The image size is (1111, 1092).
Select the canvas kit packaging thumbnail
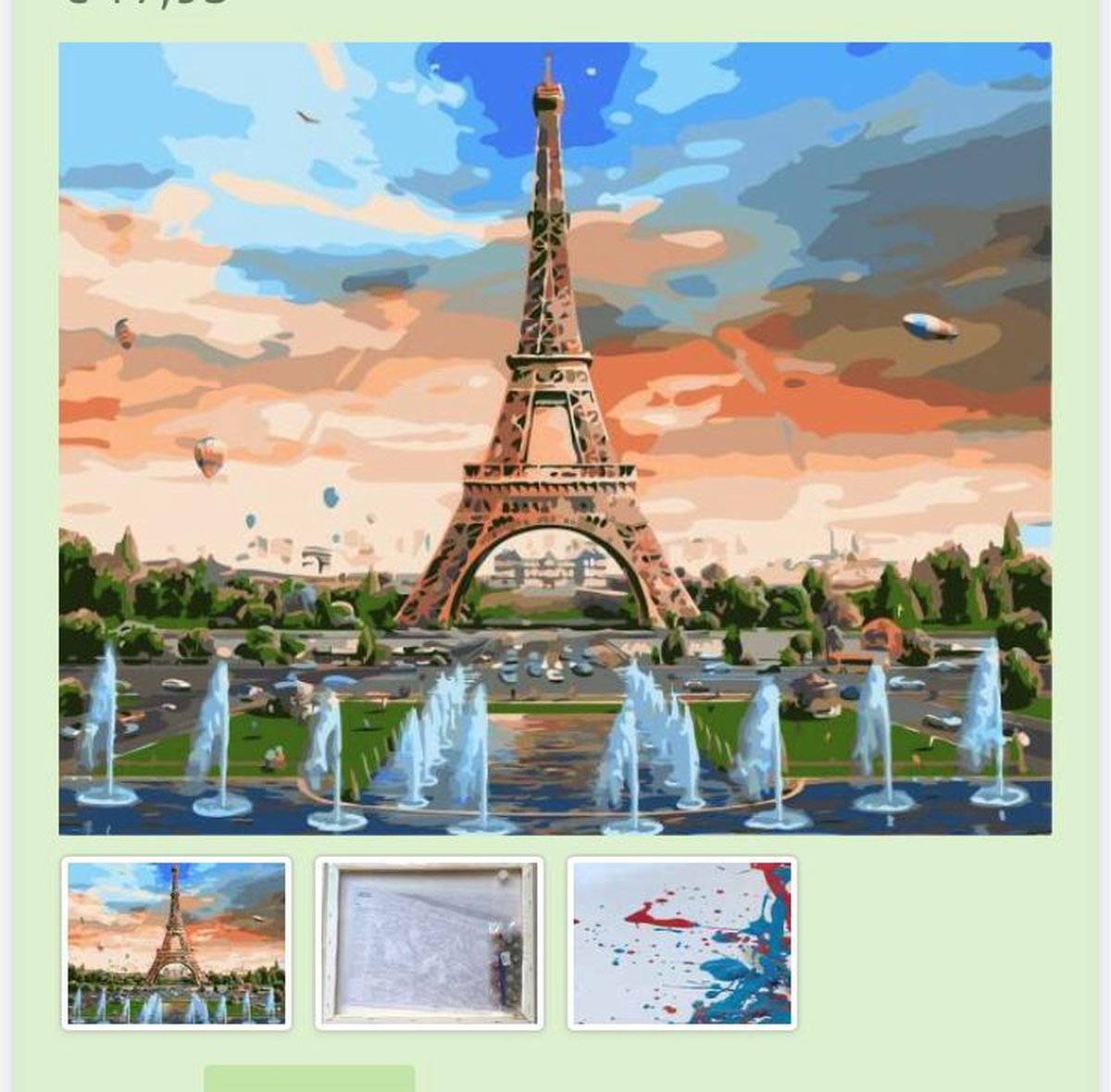click(429, 942)
